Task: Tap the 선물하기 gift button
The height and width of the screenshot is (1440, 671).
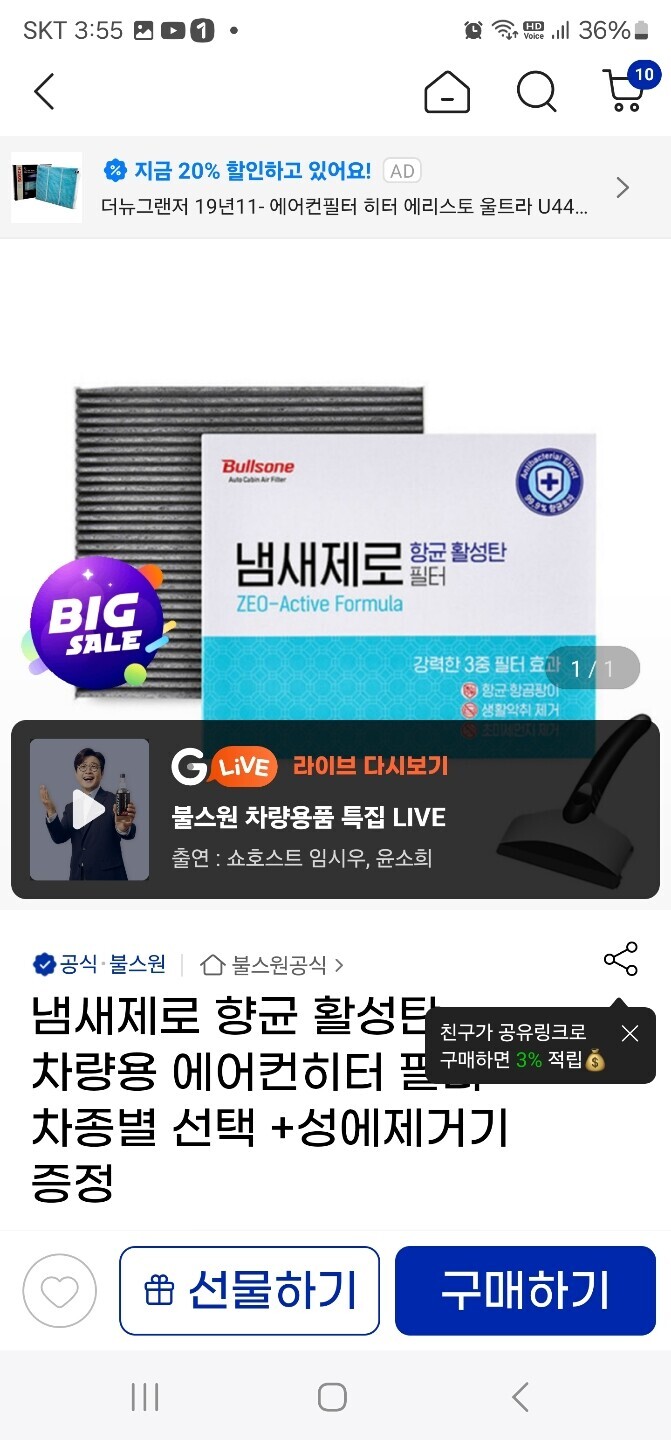Action: pos(249,1291)
